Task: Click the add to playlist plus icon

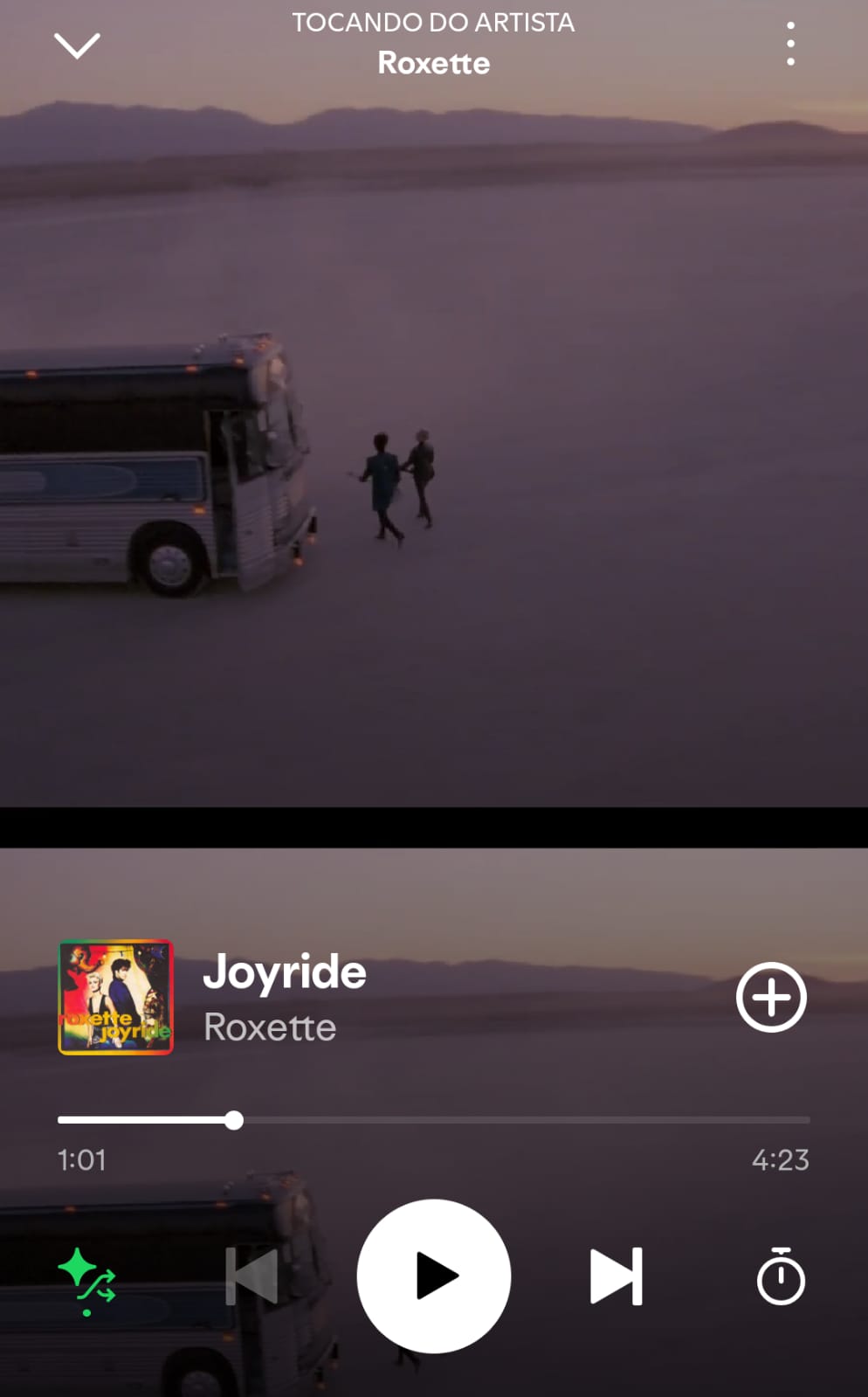Action: [771, 997]
